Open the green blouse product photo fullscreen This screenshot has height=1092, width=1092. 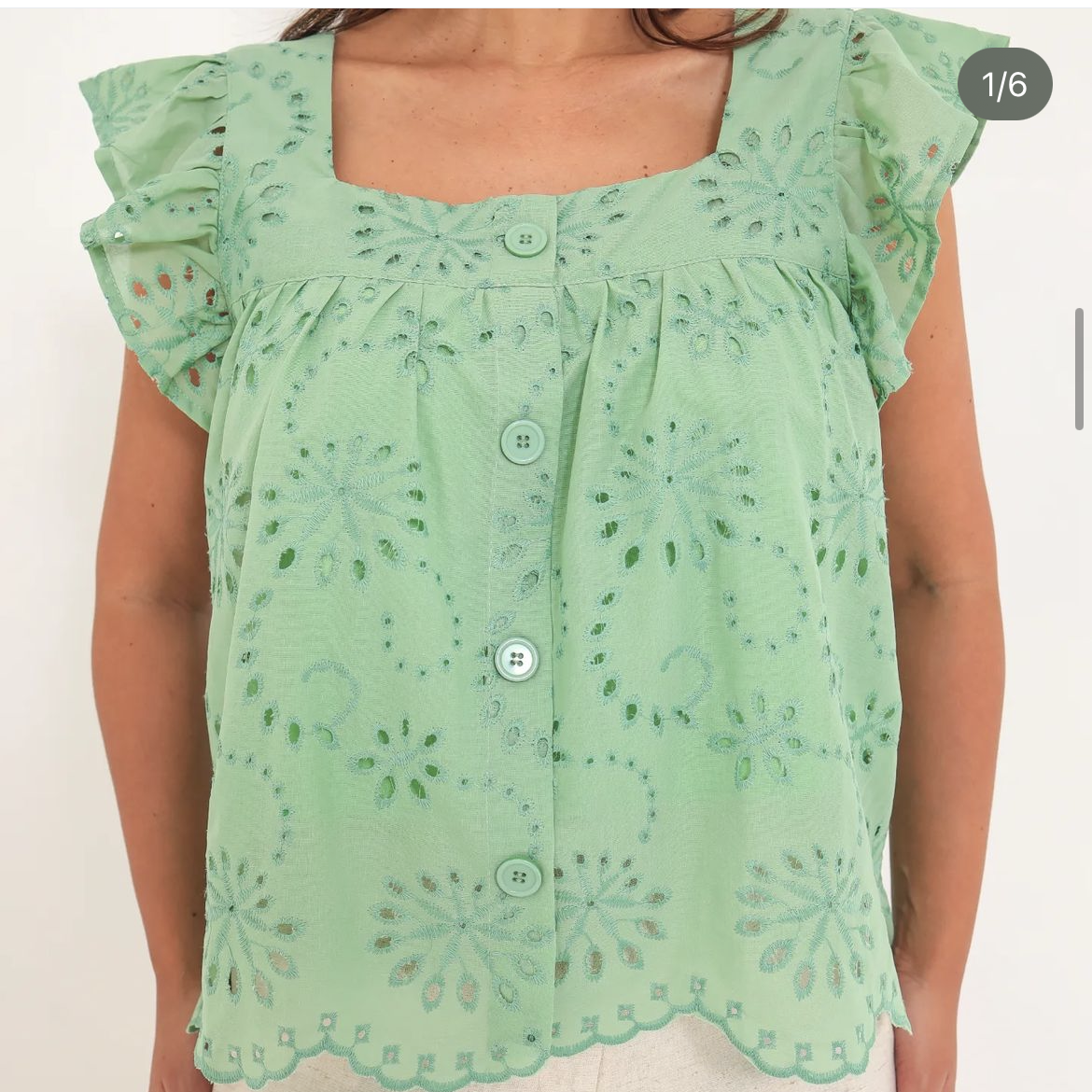pos(546,560)
